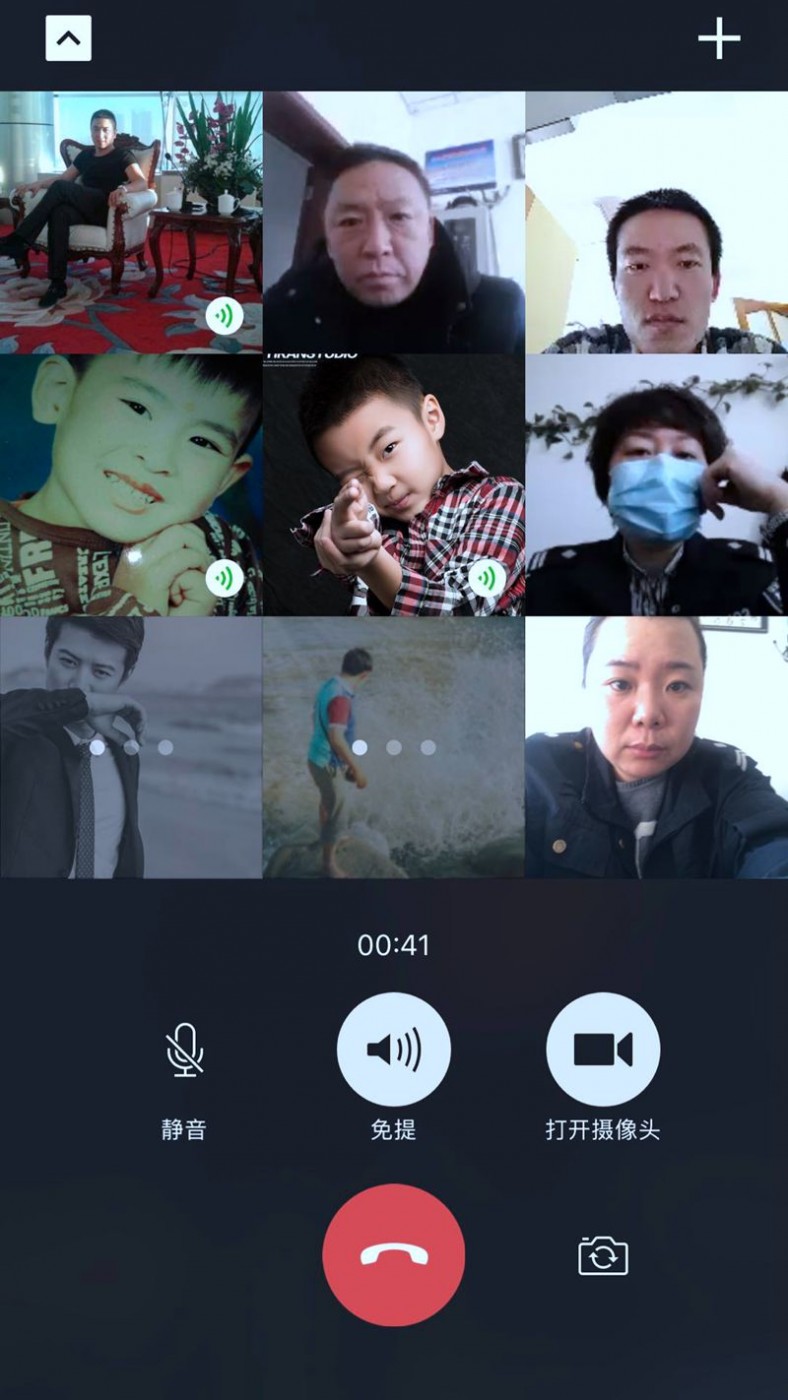Mute the microphone (静音)

pos(184,1051)
